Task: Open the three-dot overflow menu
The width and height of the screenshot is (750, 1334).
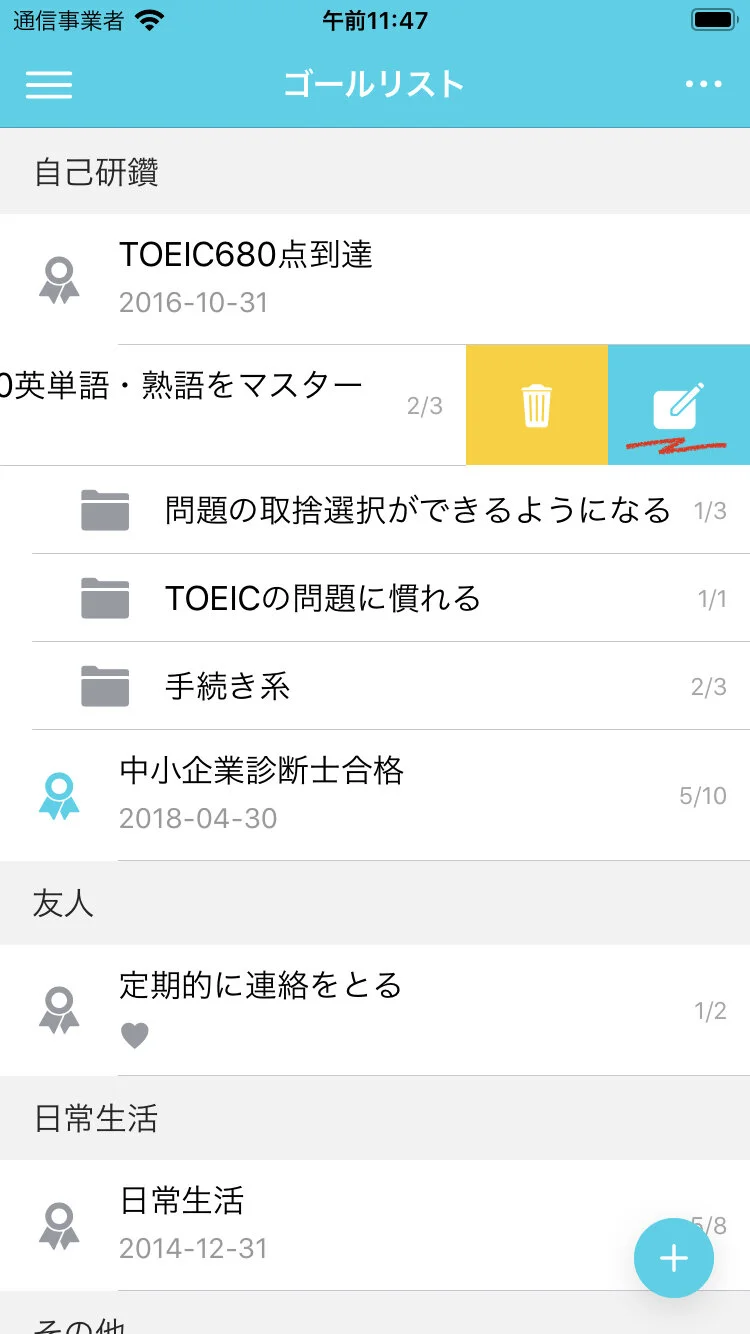Action: click(x=703, y=84)
